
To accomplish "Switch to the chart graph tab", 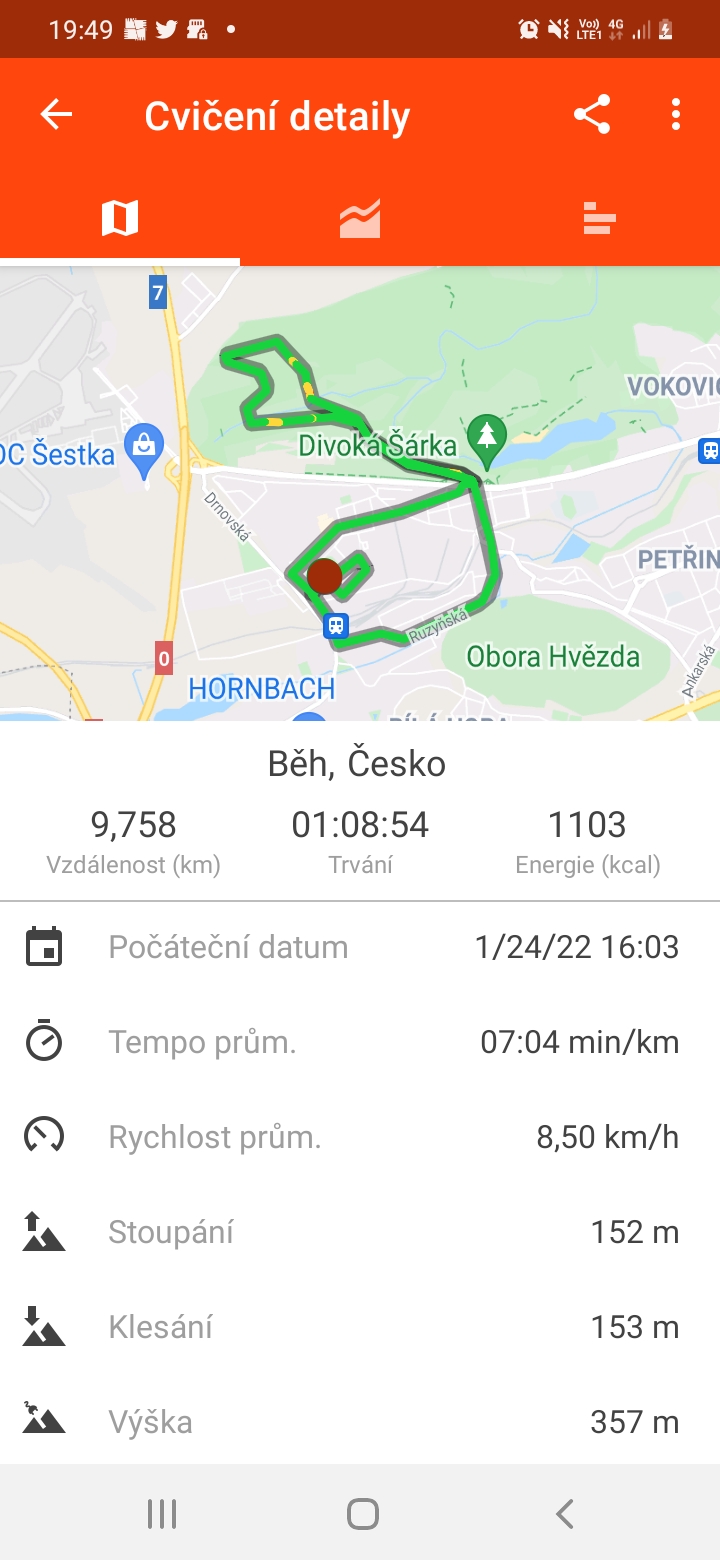I will (x=360, y=217).
